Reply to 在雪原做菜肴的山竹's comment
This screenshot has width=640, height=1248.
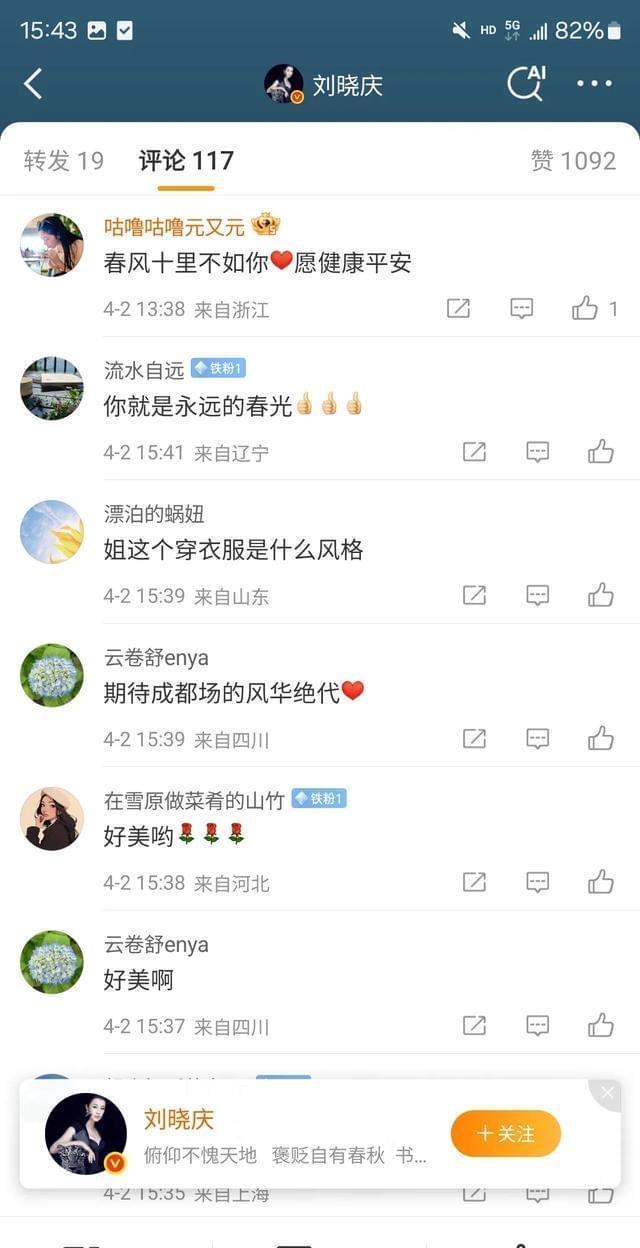pos(538,882)
